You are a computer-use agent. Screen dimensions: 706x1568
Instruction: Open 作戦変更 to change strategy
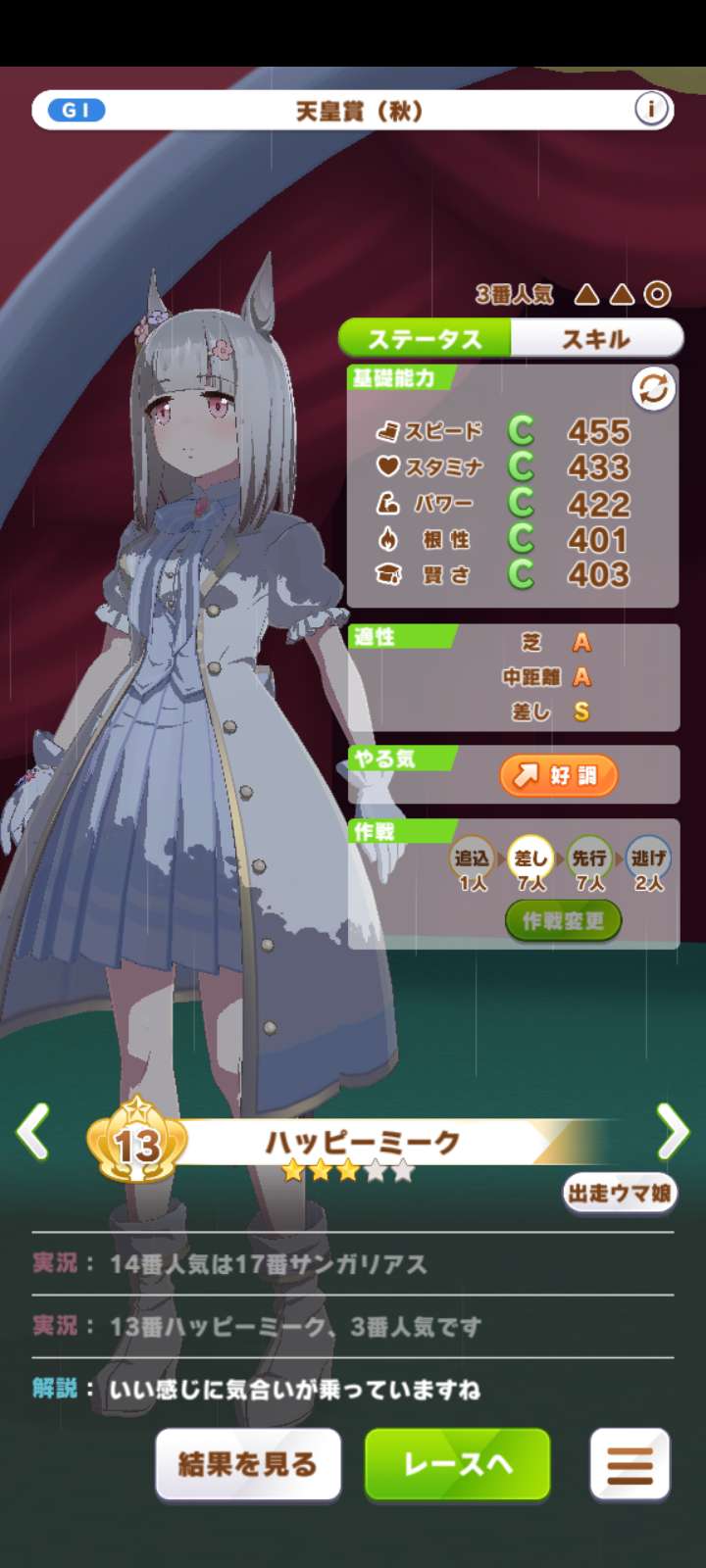563,921
